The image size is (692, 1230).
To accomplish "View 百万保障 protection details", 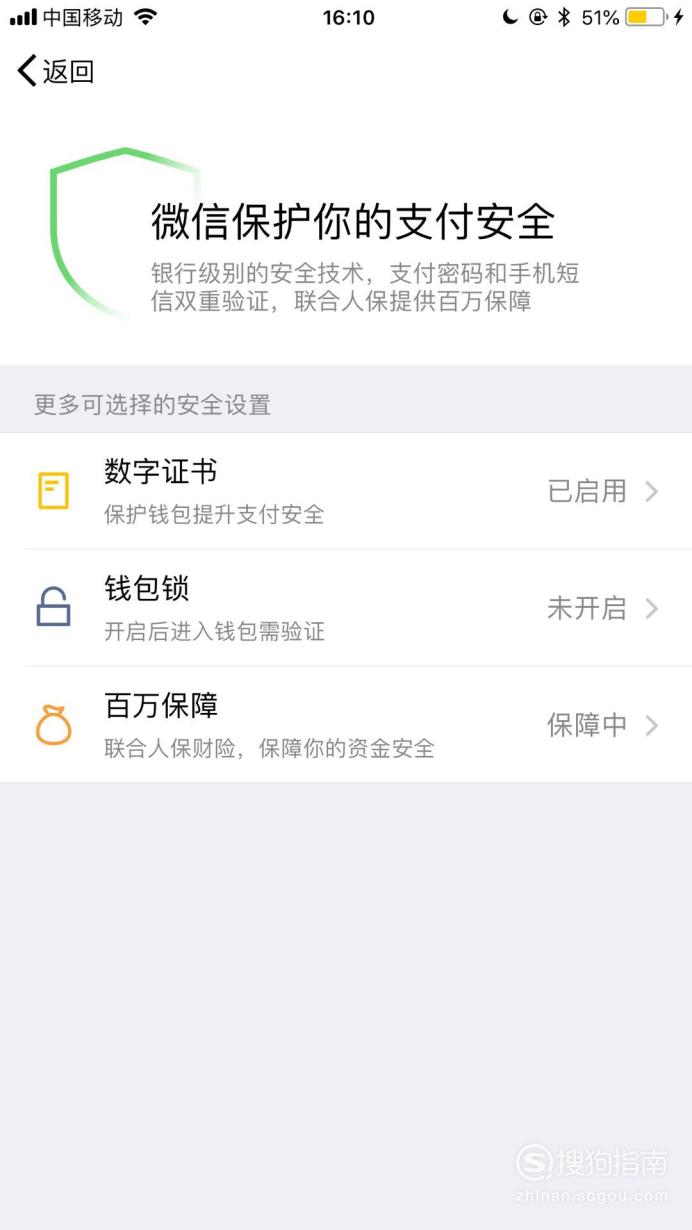I will [346, 725].
